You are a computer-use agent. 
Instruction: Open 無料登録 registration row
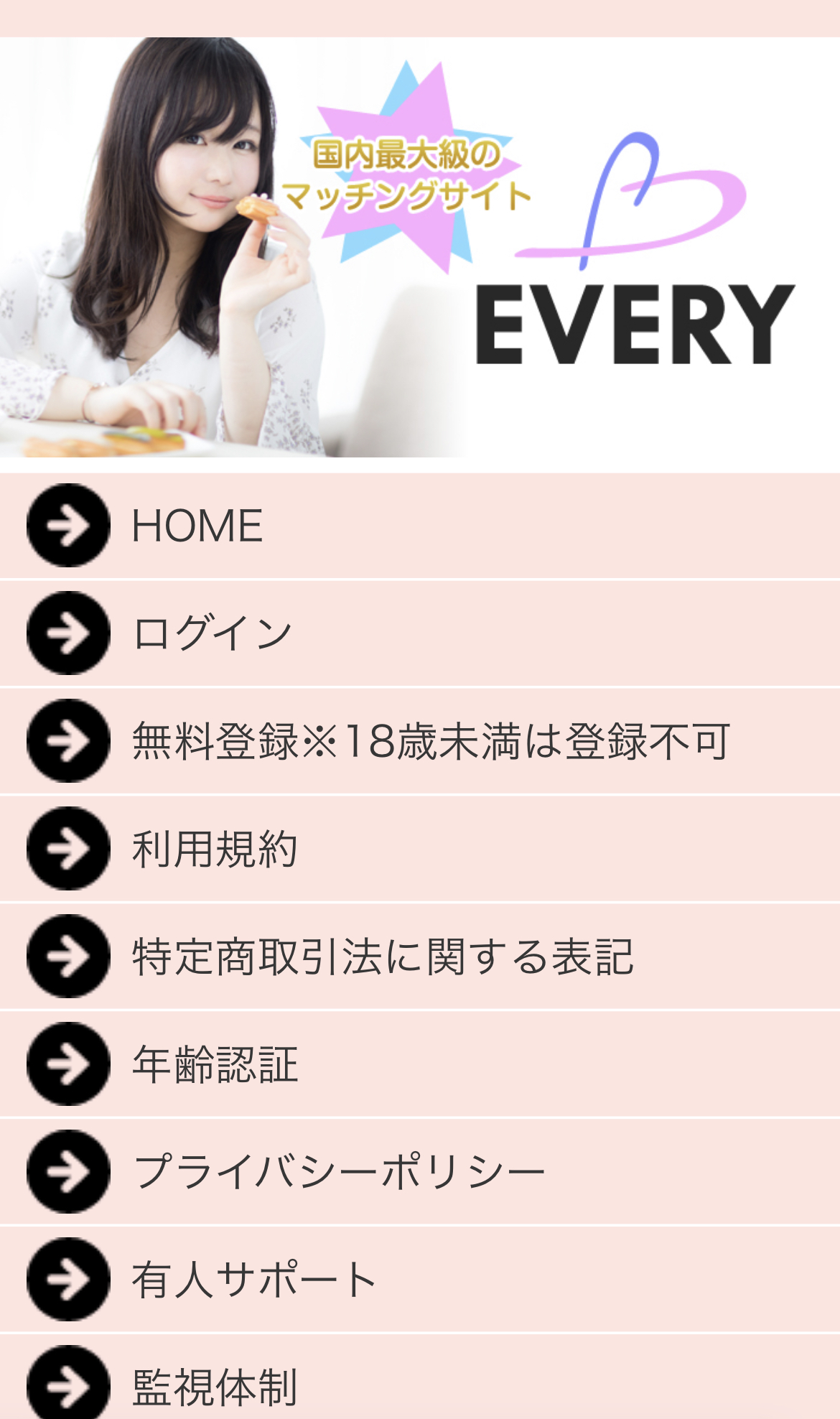(x=431, y=741)
